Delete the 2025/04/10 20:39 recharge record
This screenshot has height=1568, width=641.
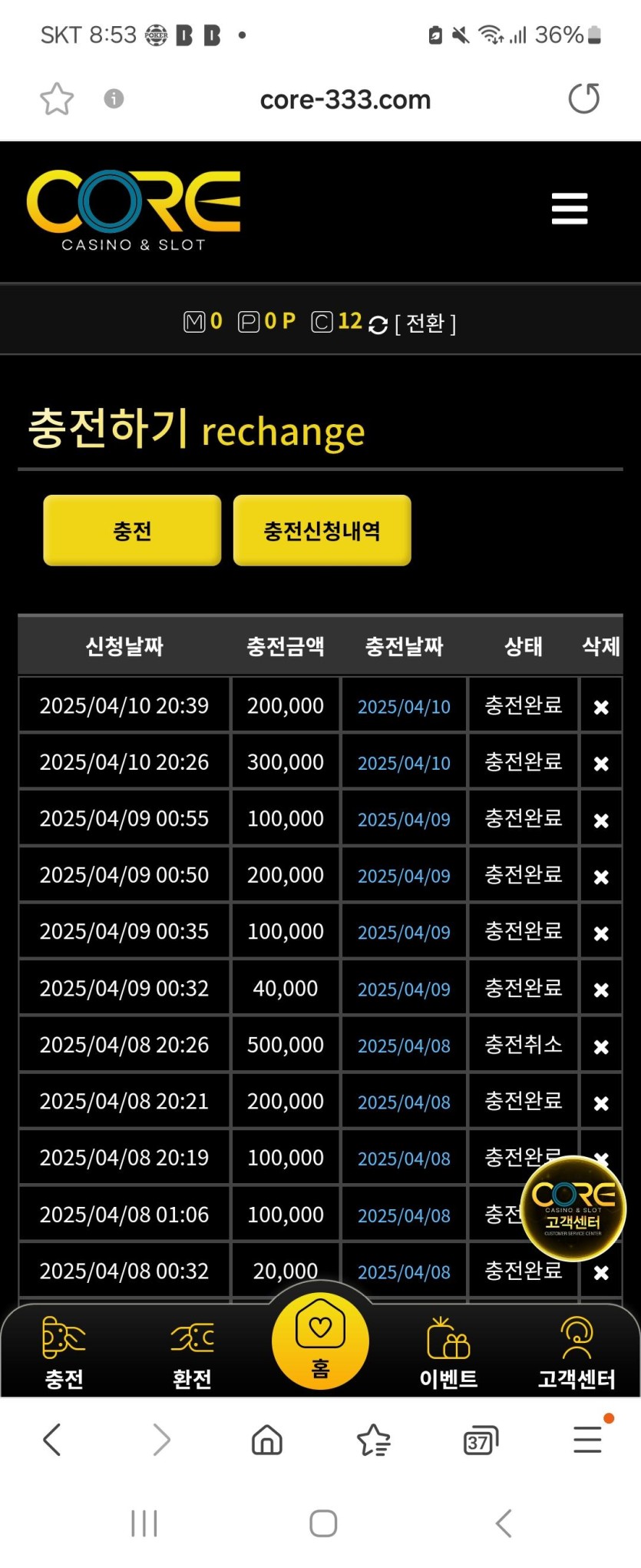[x=601, y=707]
